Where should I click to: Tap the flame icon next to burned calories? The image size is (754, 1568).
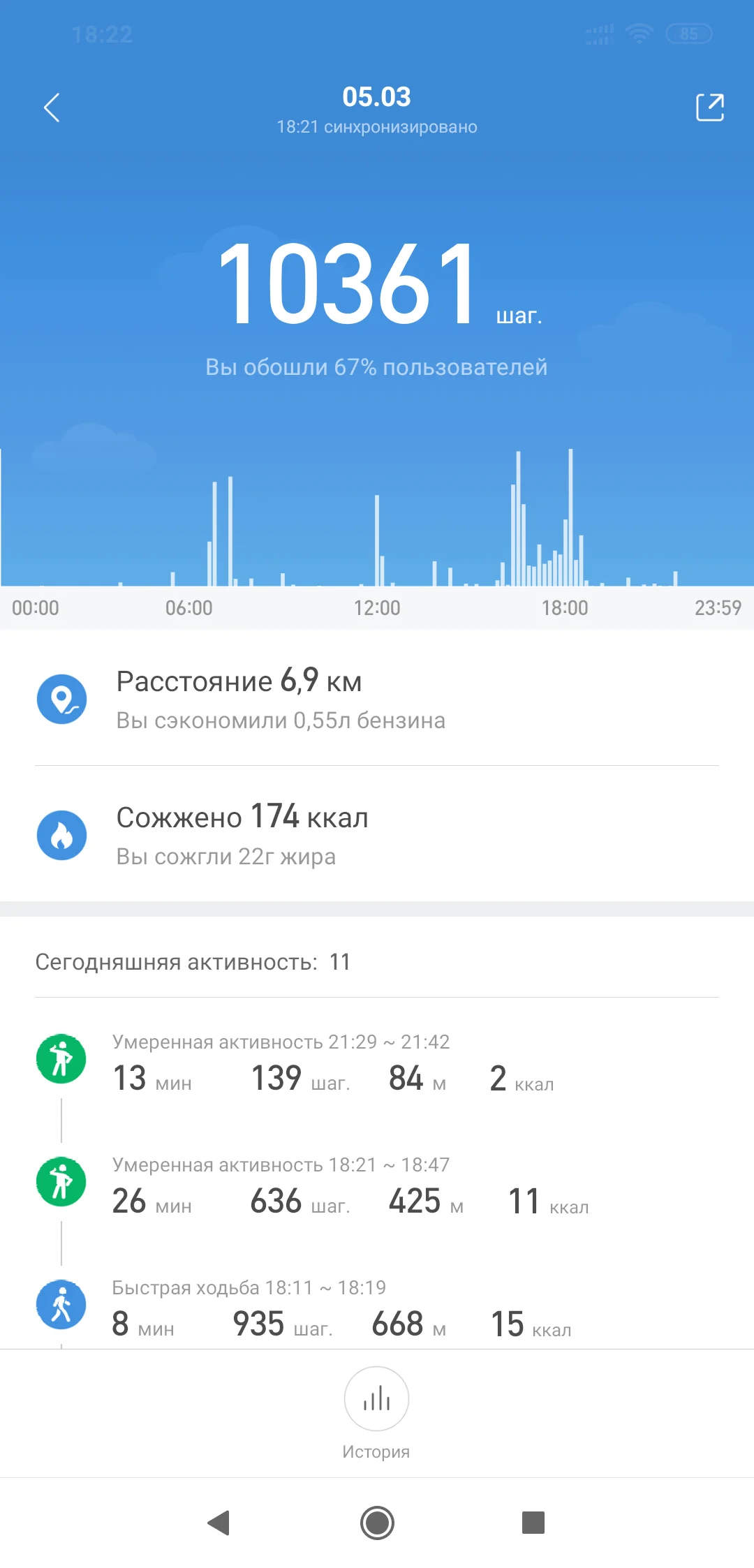point(61,835)
